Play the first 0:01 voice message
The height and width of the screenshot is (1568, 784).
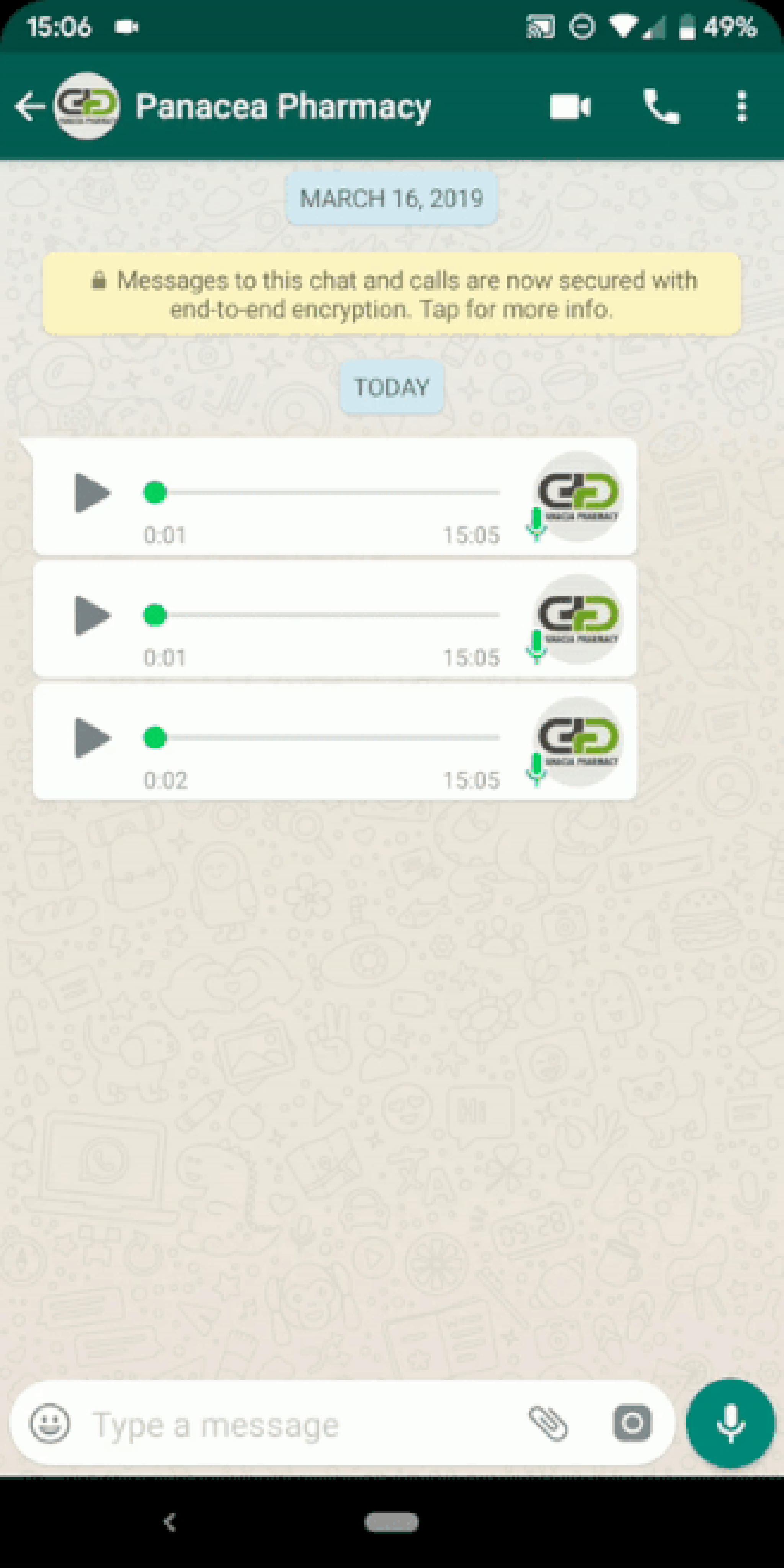click(92, 492)
